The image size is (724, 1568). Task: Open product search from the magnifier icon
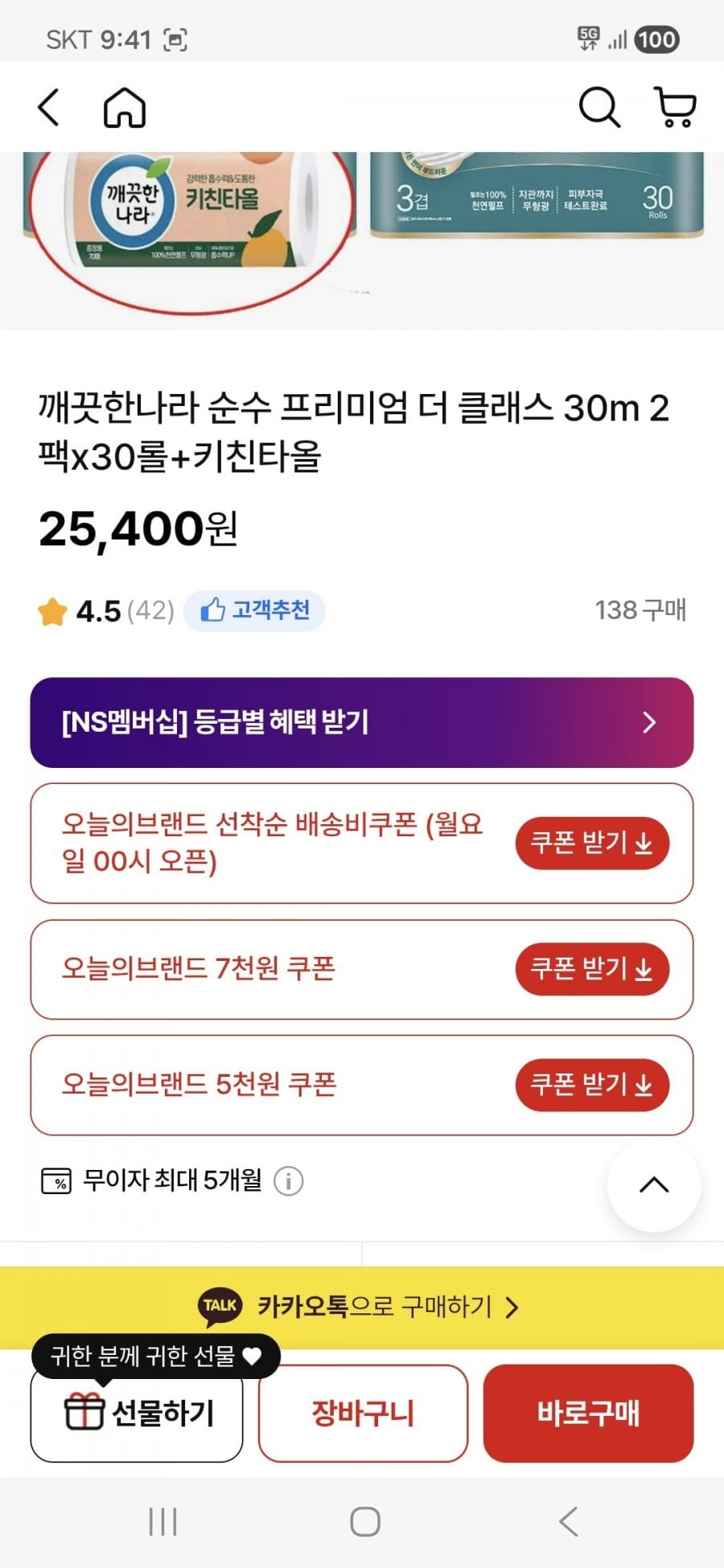click(599, 108)
